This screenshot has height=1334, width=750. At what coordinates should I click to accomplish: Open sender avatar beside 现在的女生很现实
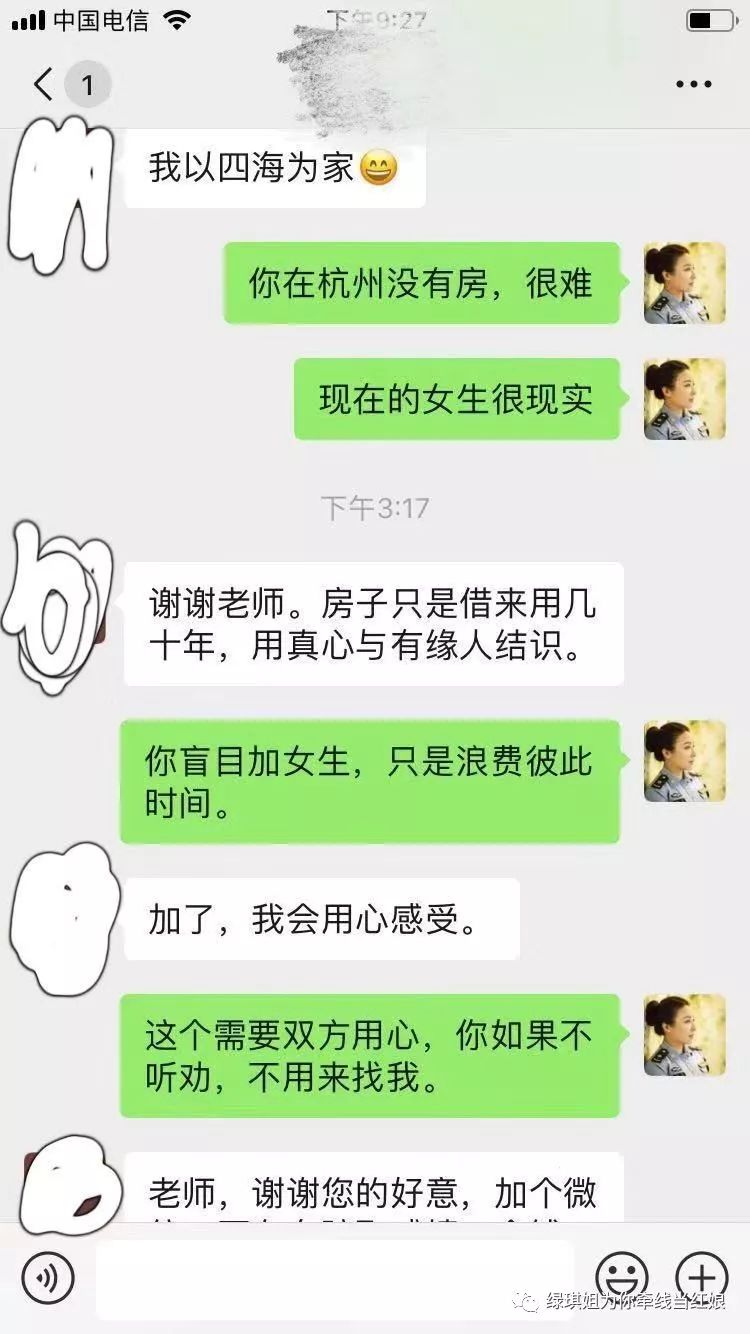tap(685, 399)
